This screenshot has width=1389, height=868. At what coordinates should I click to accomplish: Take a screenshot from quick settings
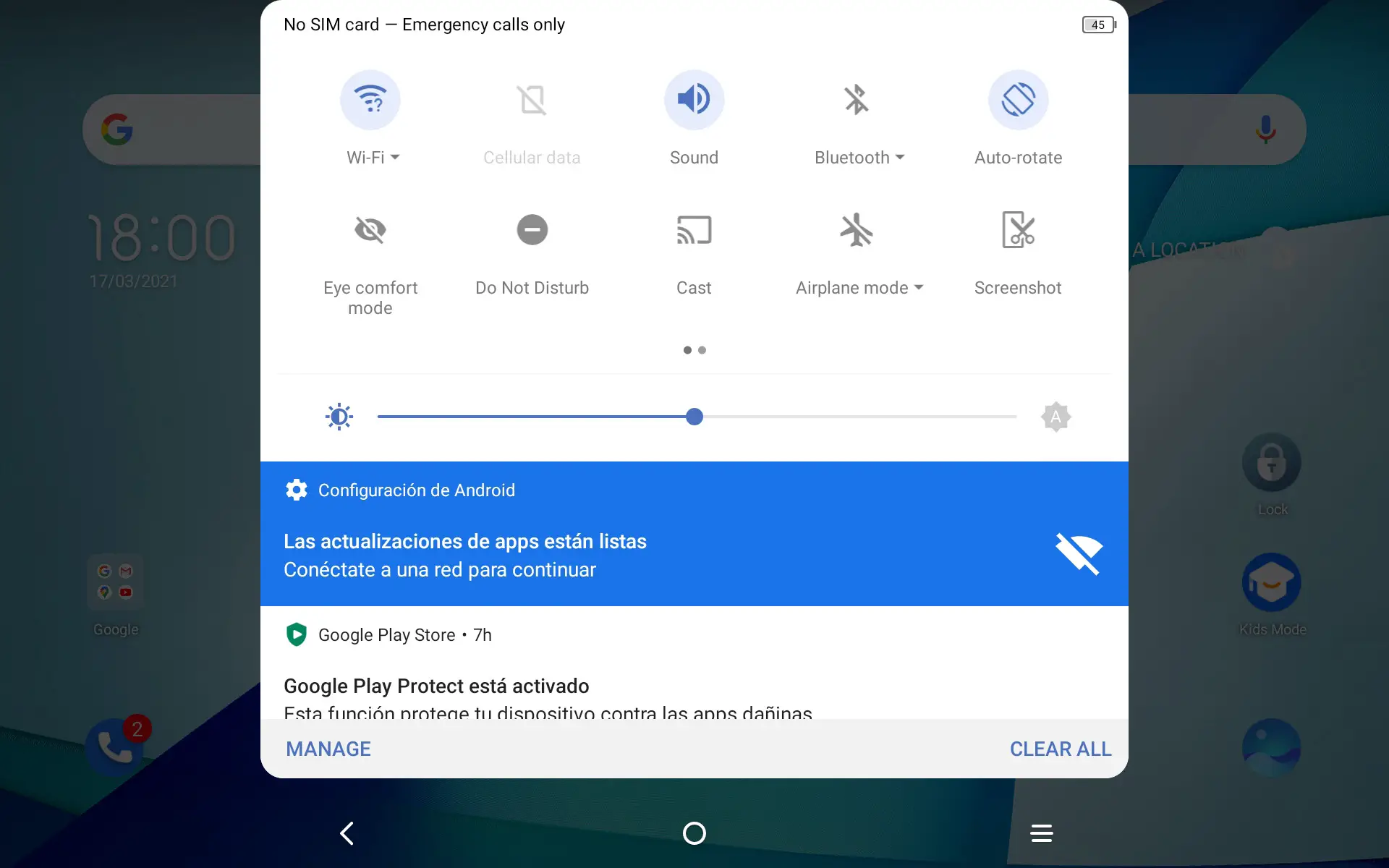[1018, 230]
